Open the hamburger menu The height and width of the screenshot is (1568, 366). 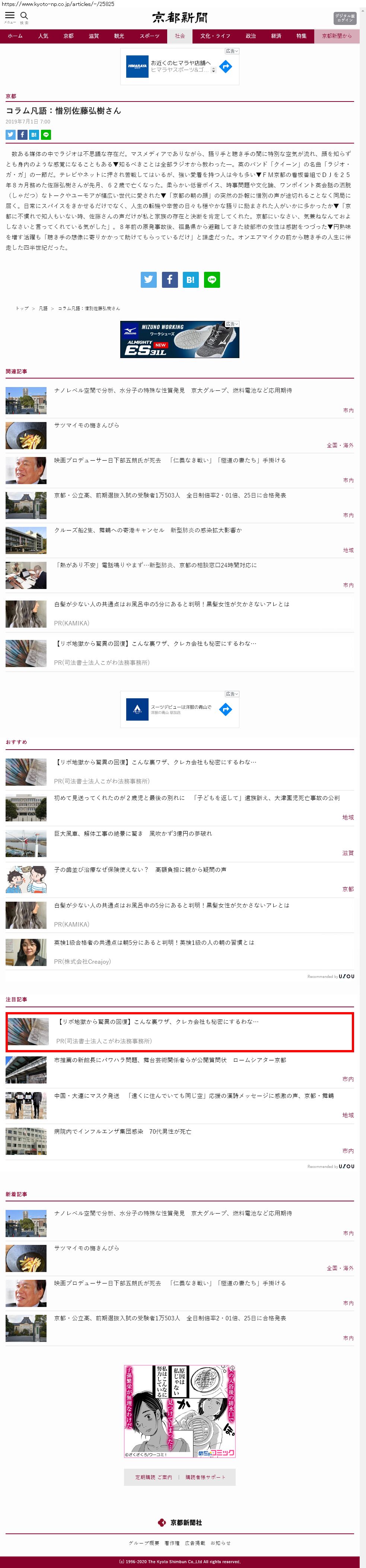10,16
